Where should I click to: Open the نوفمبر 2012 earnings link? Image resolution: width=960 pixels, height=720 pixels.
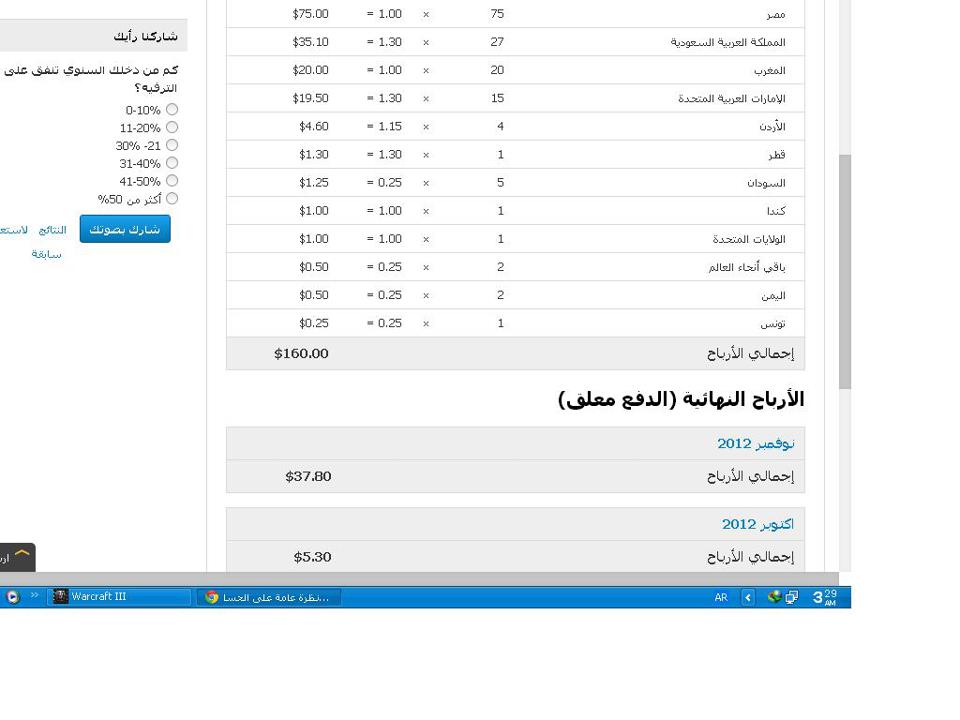(x=756, y=443)
